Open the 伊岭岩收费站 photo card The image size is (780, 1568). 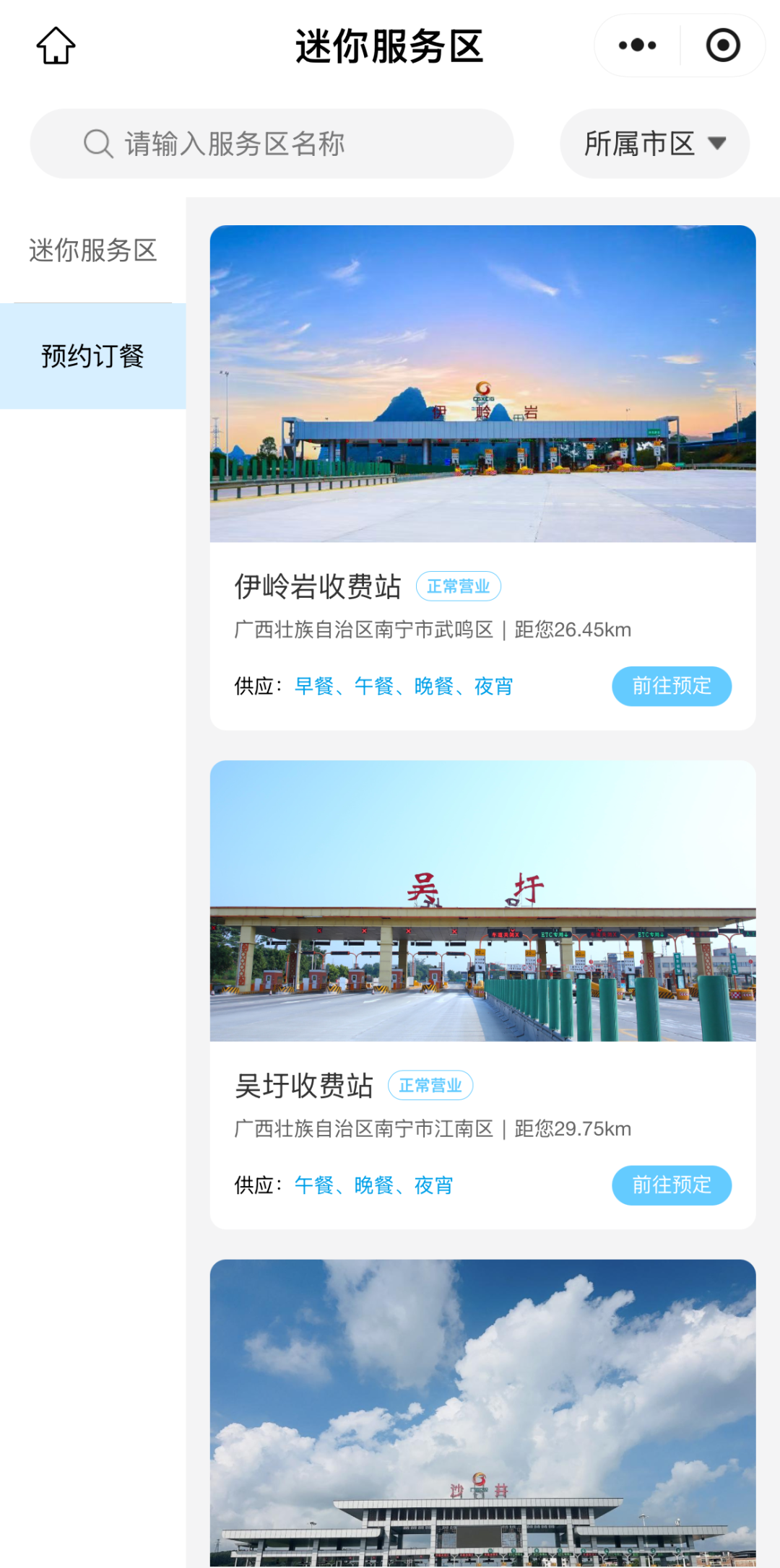point(482,383)
